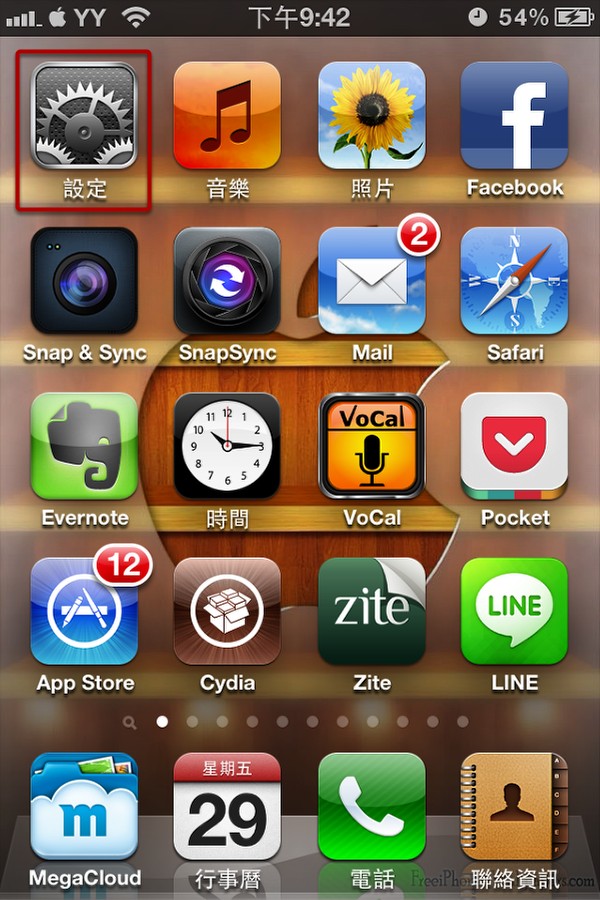Launch the 音樂 music app
This screenshot has width=600, height=900.
pos(227,115)
